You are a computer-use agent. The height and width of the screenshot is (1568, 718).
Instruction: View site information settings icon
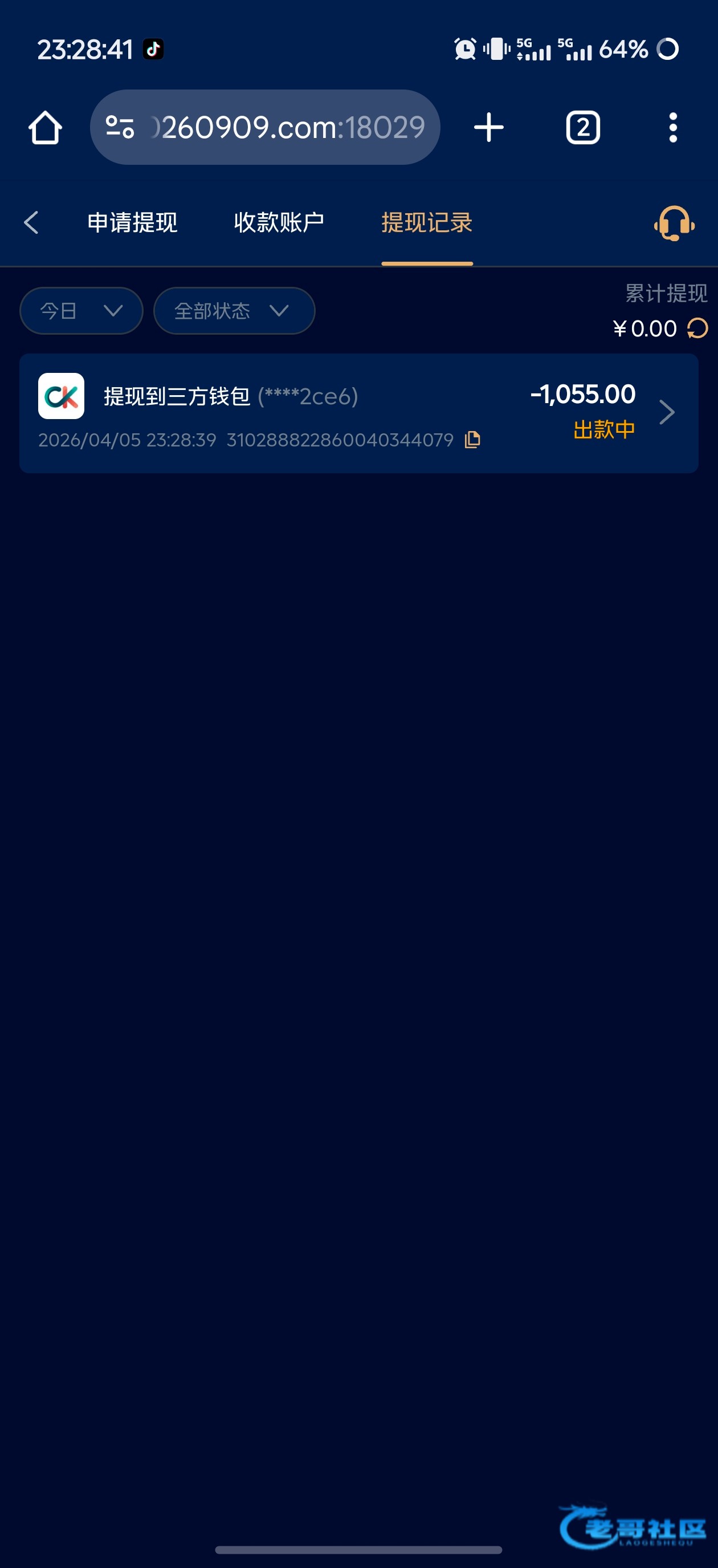pos(120,127)
